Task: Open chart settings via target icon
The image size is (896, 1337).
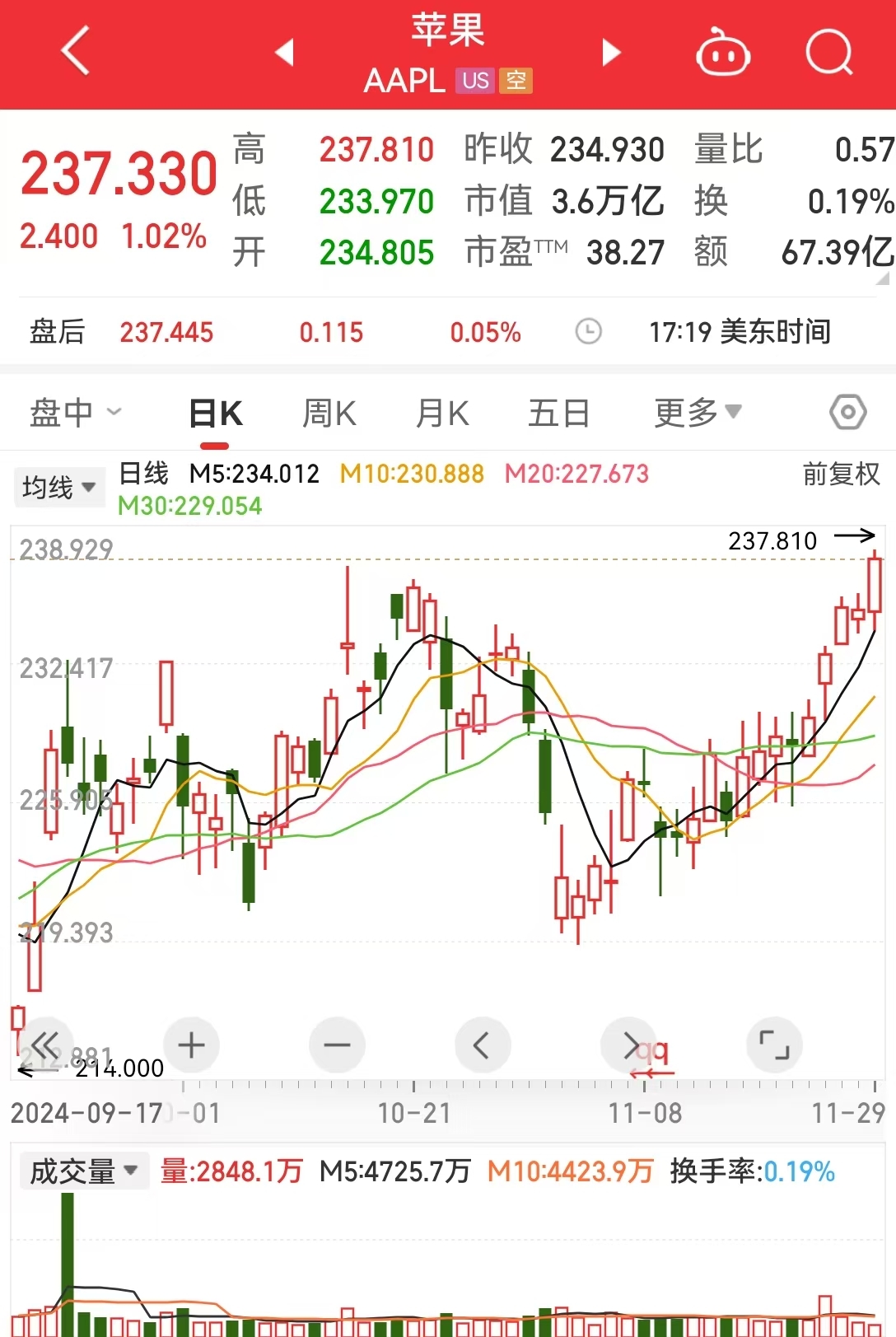Action: point(847,412)
